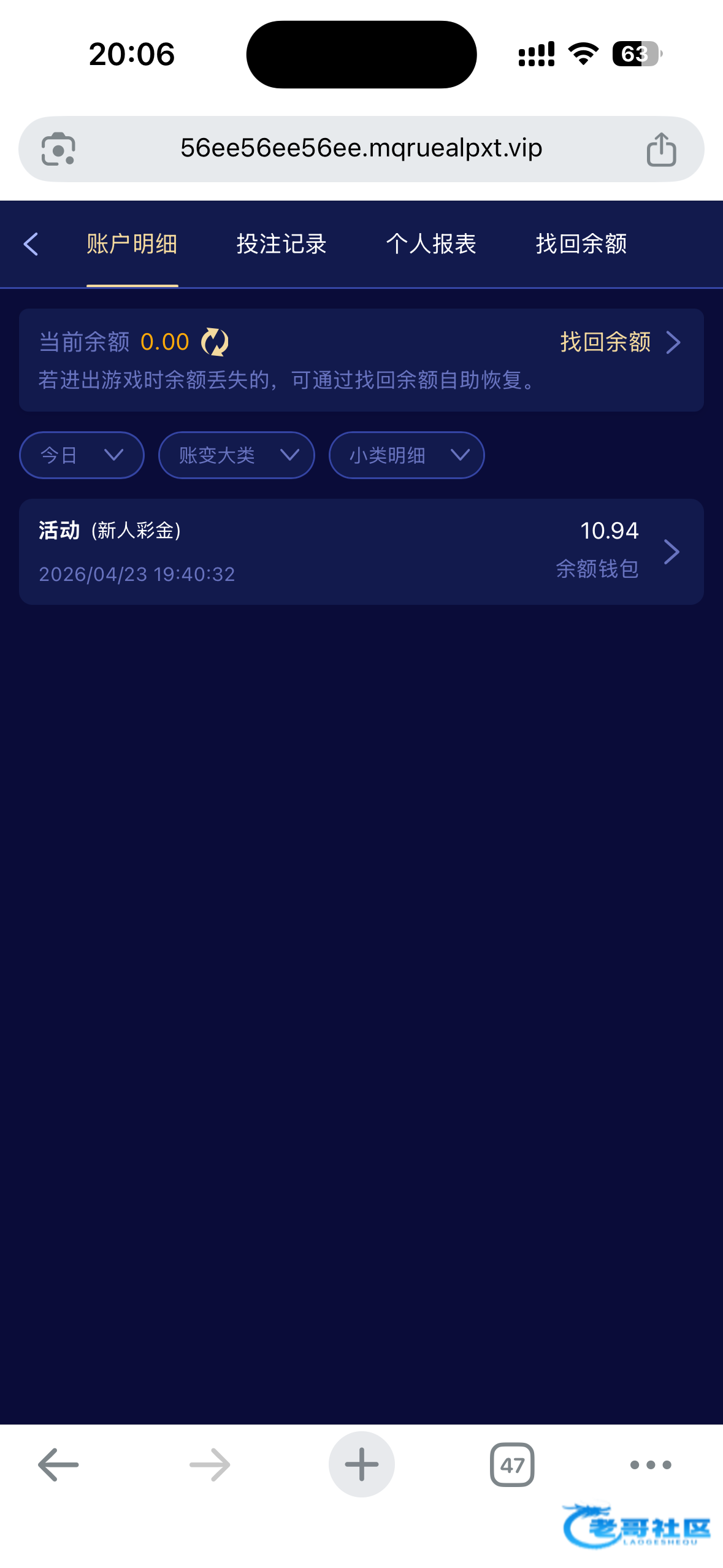This screenshot has width=723, height=1568.
Task: Expand the 今日 date filter
Action: pyautogui.click(x=82, y=455)
